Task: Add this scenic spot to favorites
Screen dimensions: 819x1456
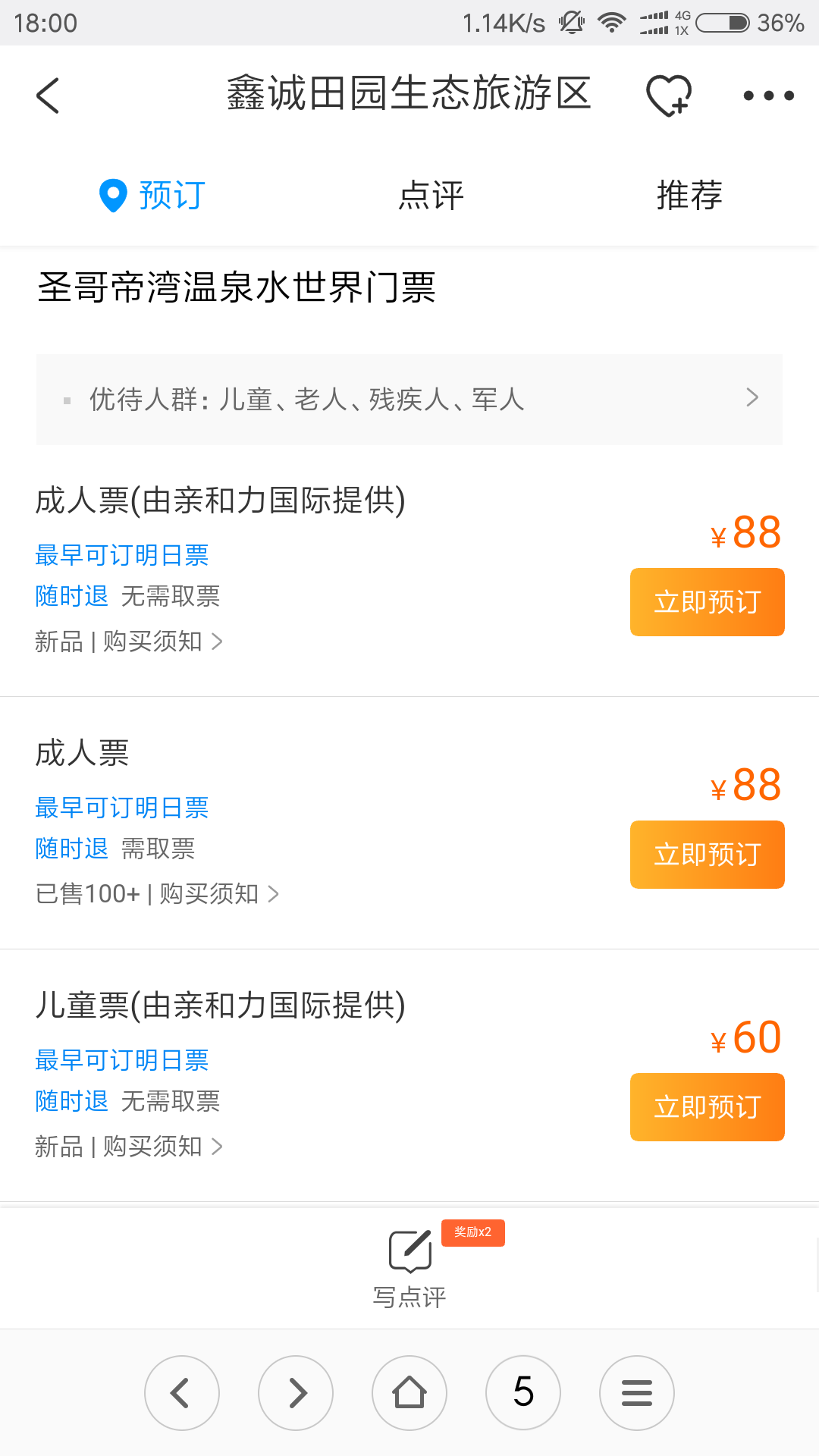Action: tap(668, 96)
